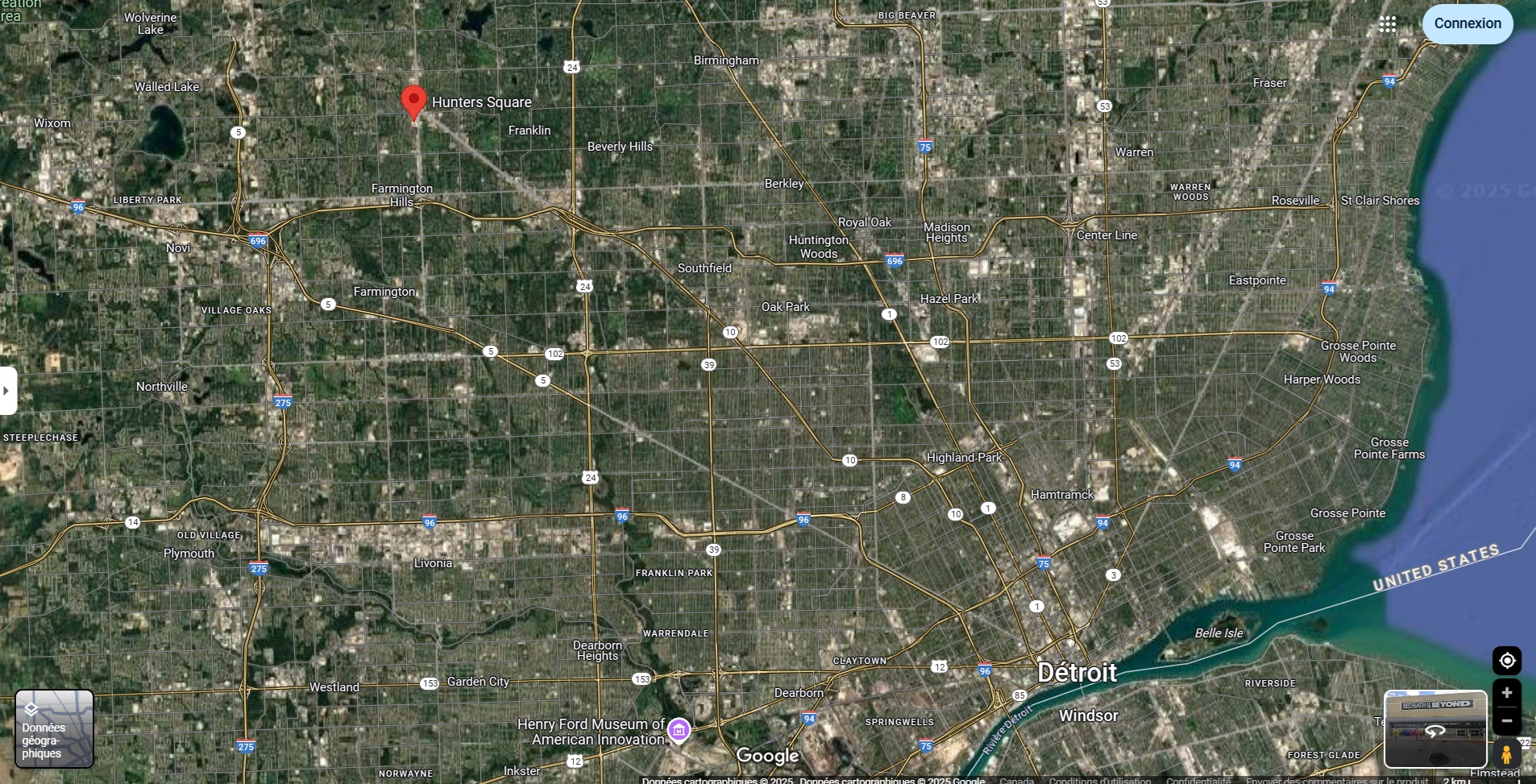Select the Hunters Square red pin

pyautogui.click(x=413, y=102)
